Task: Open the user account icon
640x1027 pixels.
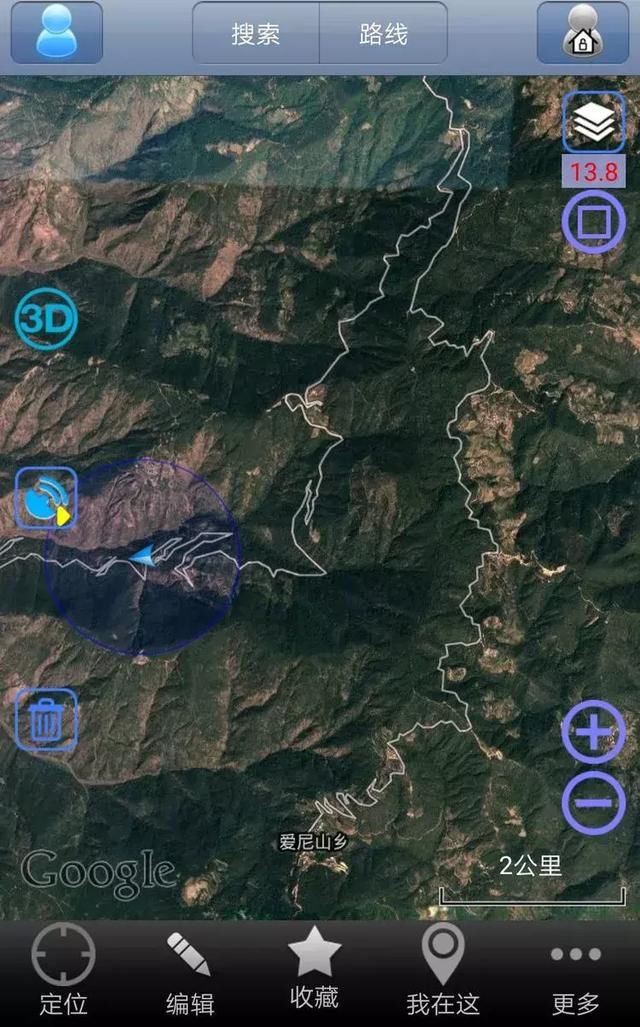Action: 57,33
